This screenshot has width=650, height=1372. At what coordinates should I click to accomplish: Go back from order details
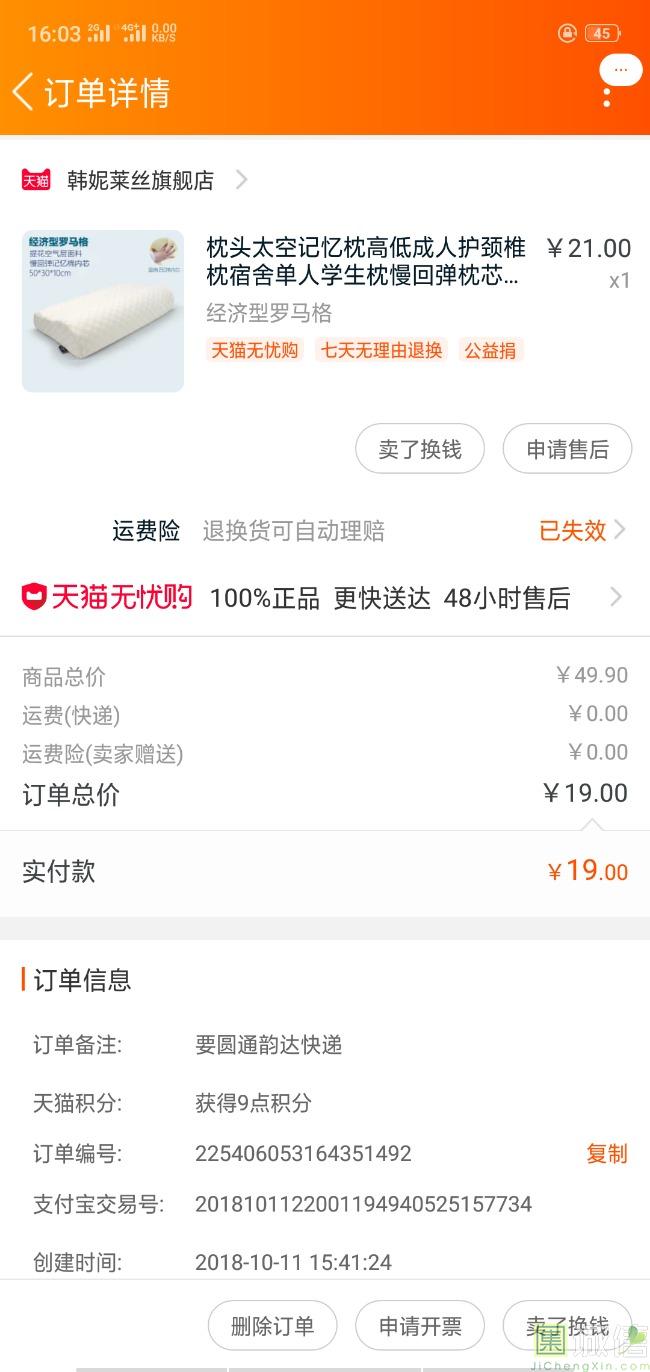24,92
